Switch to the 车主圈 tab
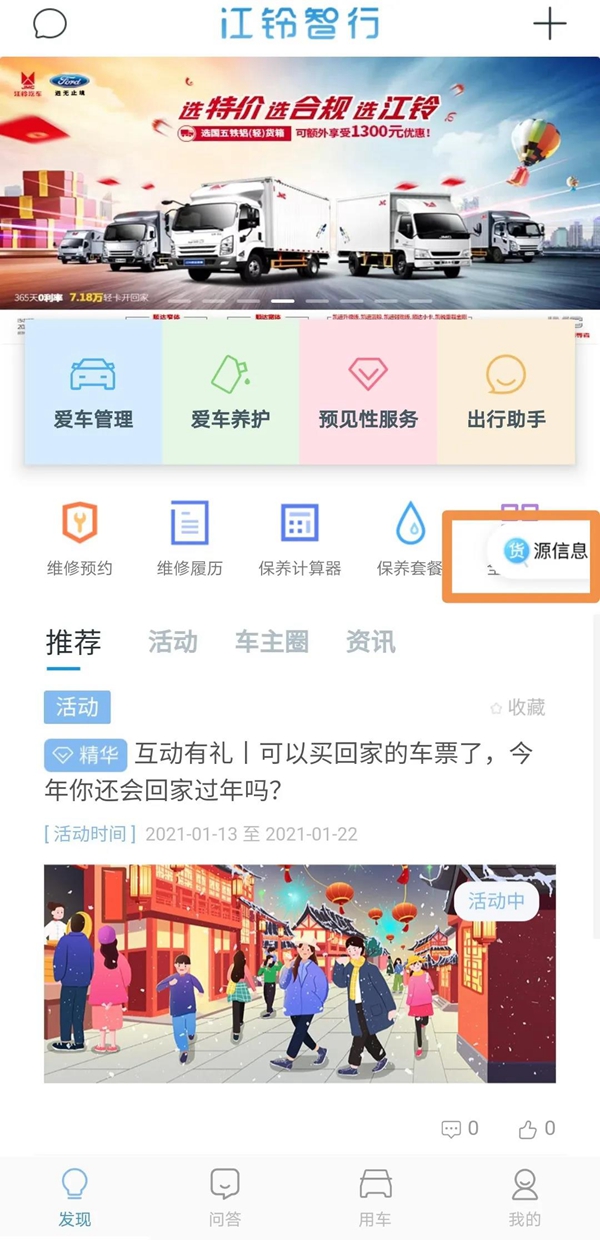600x1240 pixels. click(x=271, y=642)
